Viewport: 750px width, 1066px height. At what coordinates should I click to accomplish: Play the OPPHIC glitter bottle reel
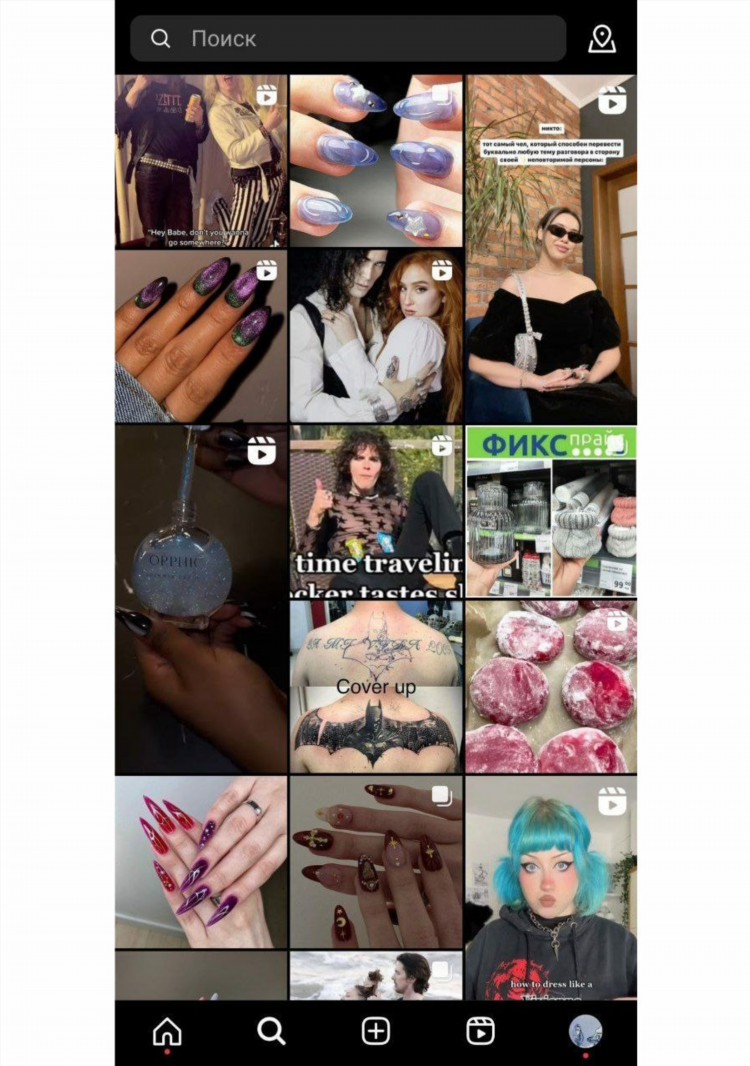tap(200, 600)
